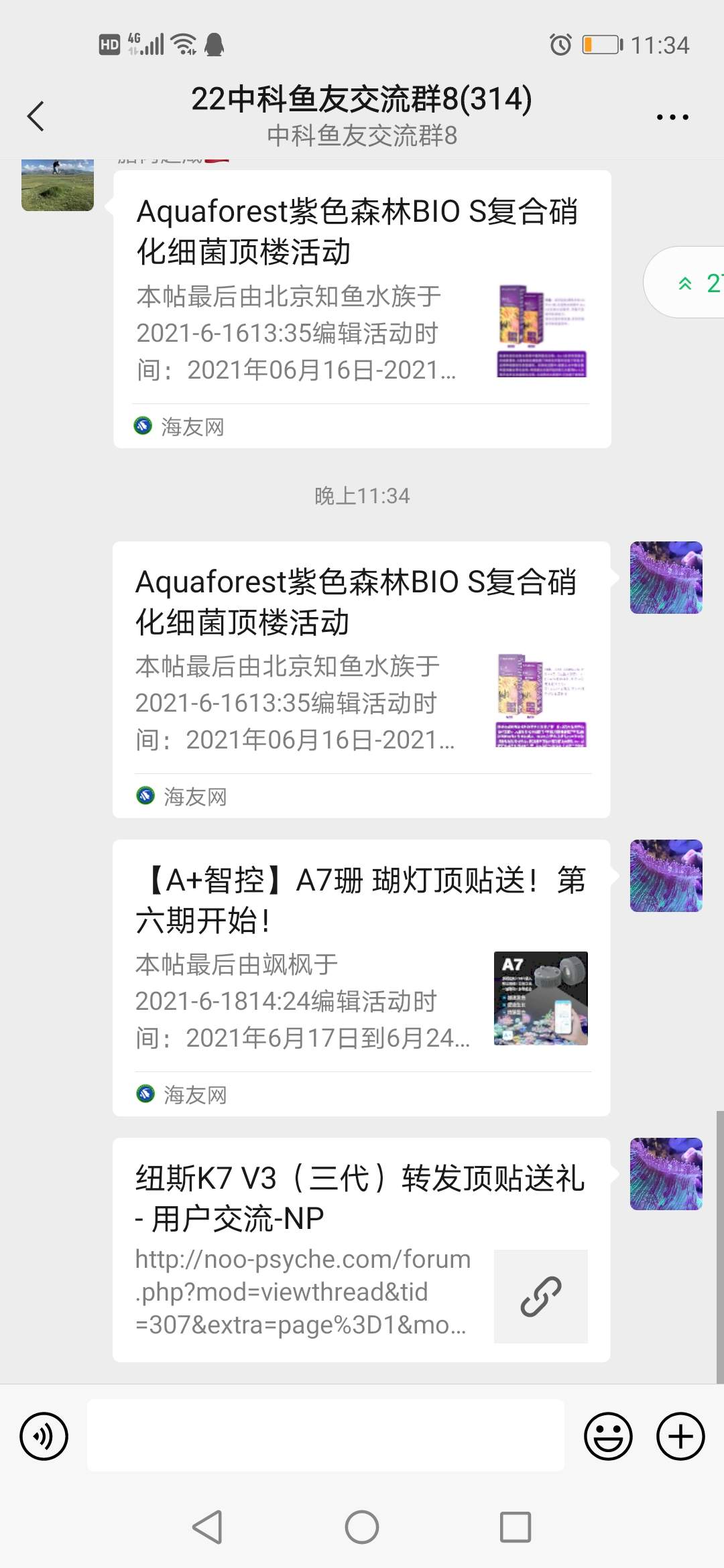Switch to voice message input
Viewport: 724px width, 1568px height.
44,1436
